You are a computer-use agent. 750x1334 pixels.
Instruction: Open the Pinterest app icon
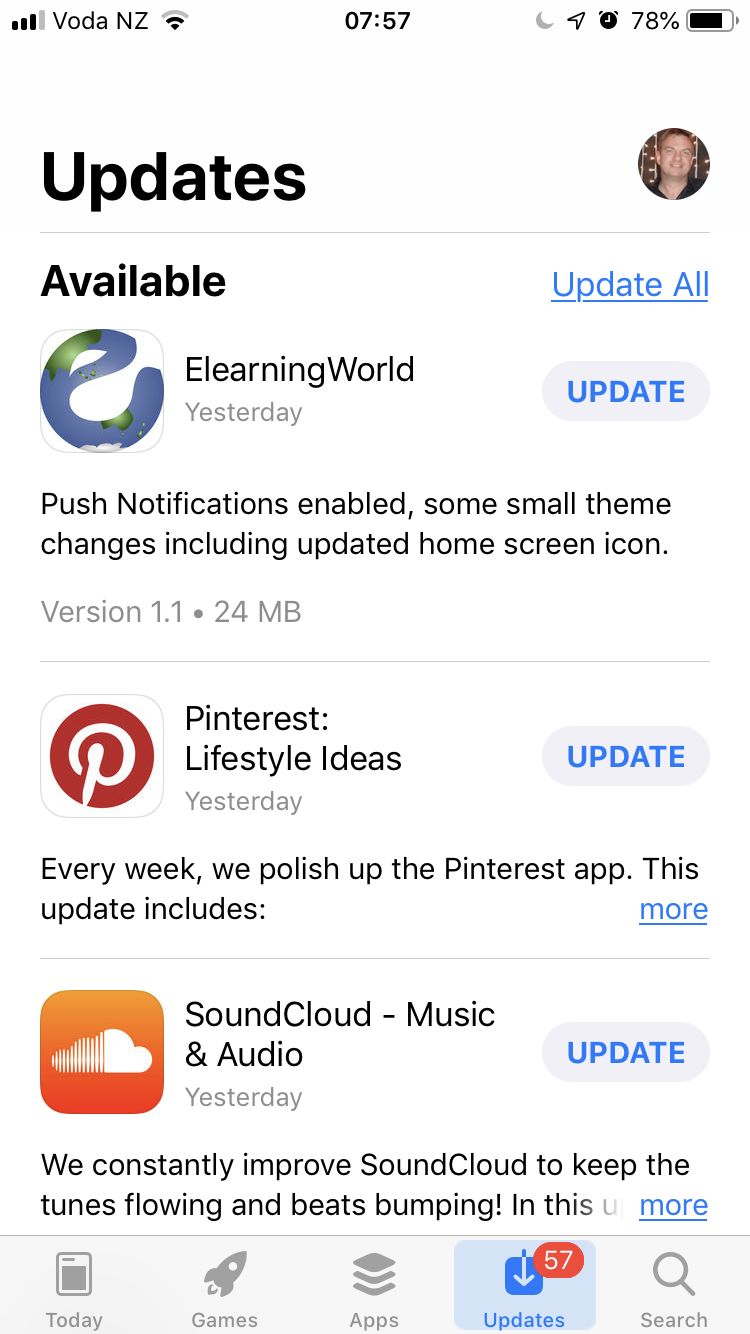point(102,756)
